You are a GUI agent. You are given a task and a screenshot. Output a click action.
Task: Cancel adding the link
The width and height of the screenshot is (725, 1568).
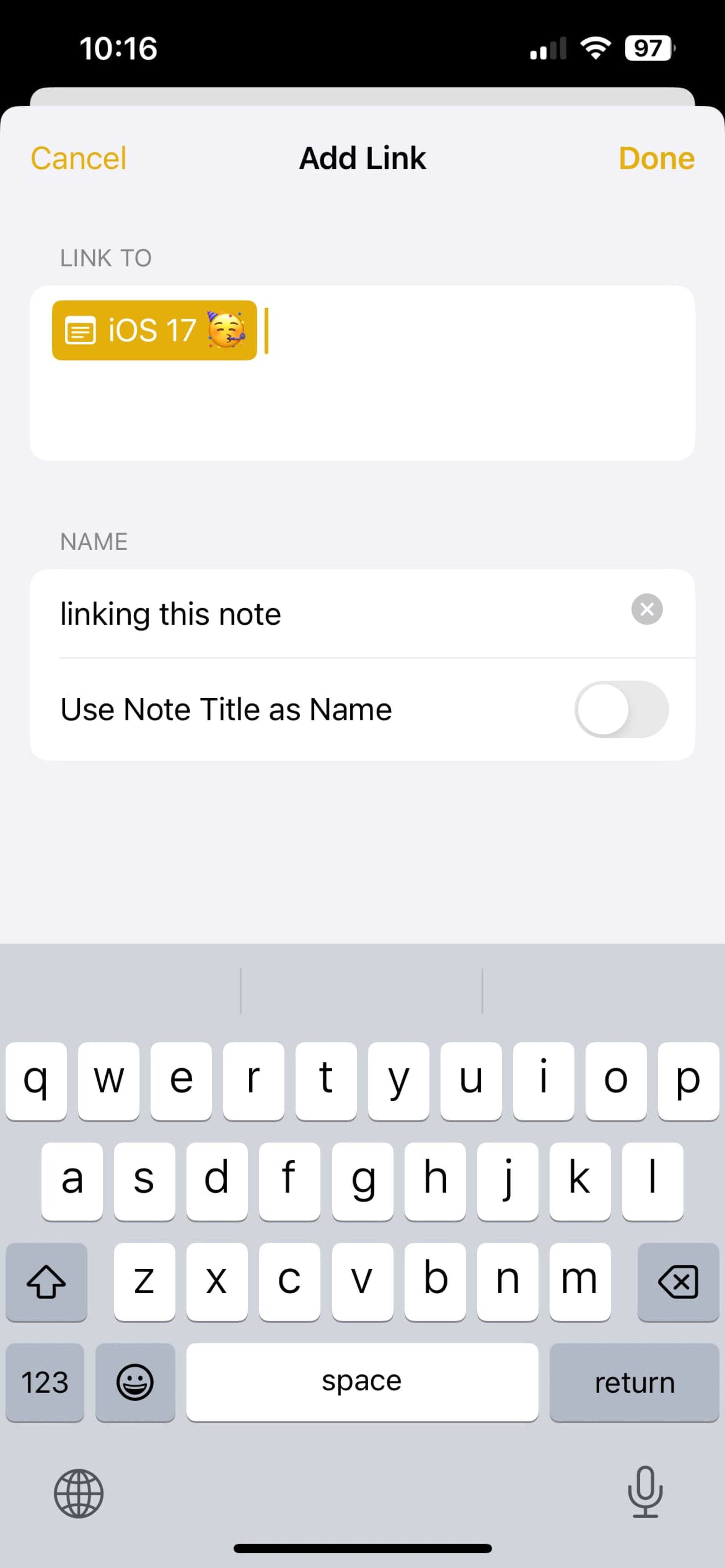(x=79, y=158)
